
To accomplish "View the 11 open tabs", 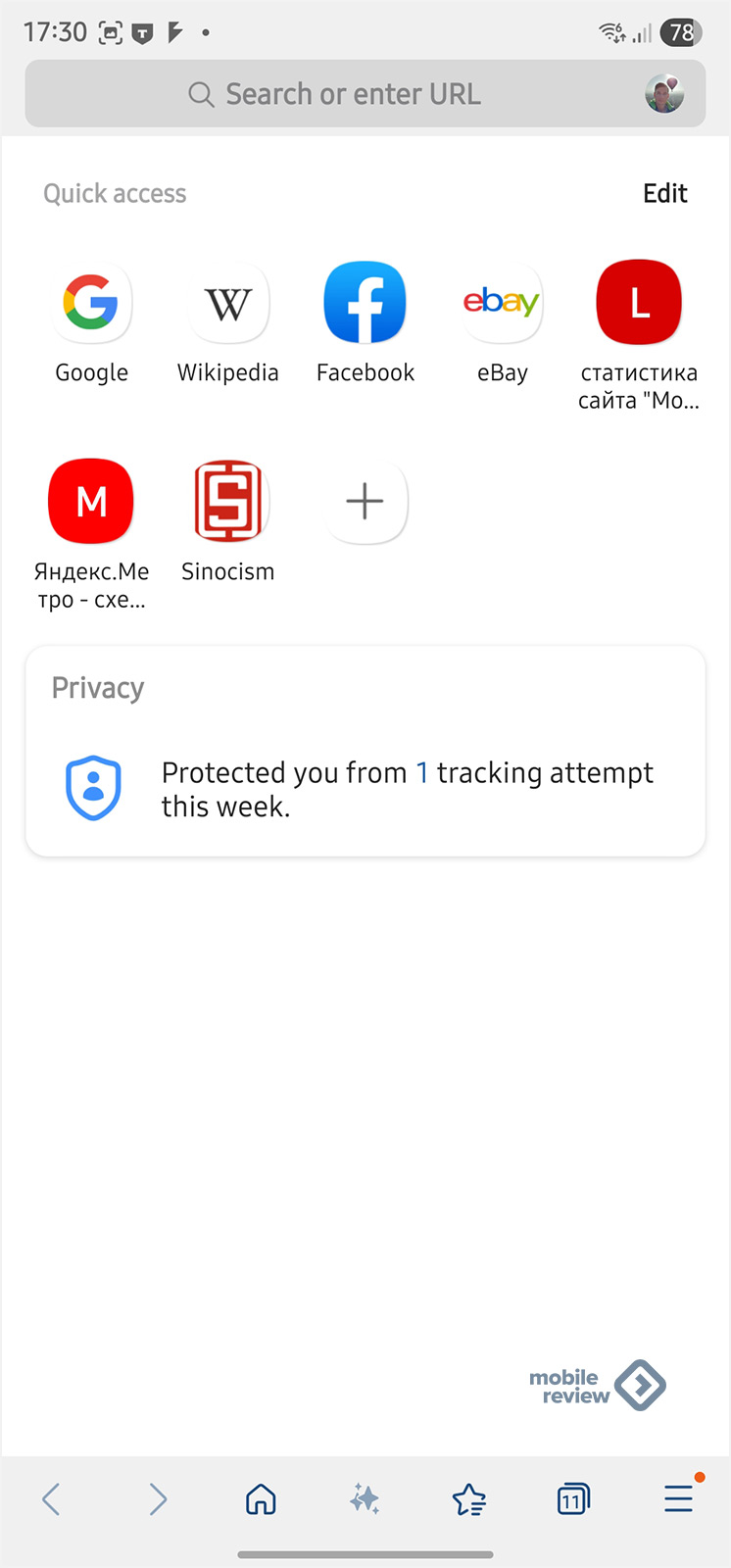I will pyautogui.click(x=573, y=1498).
